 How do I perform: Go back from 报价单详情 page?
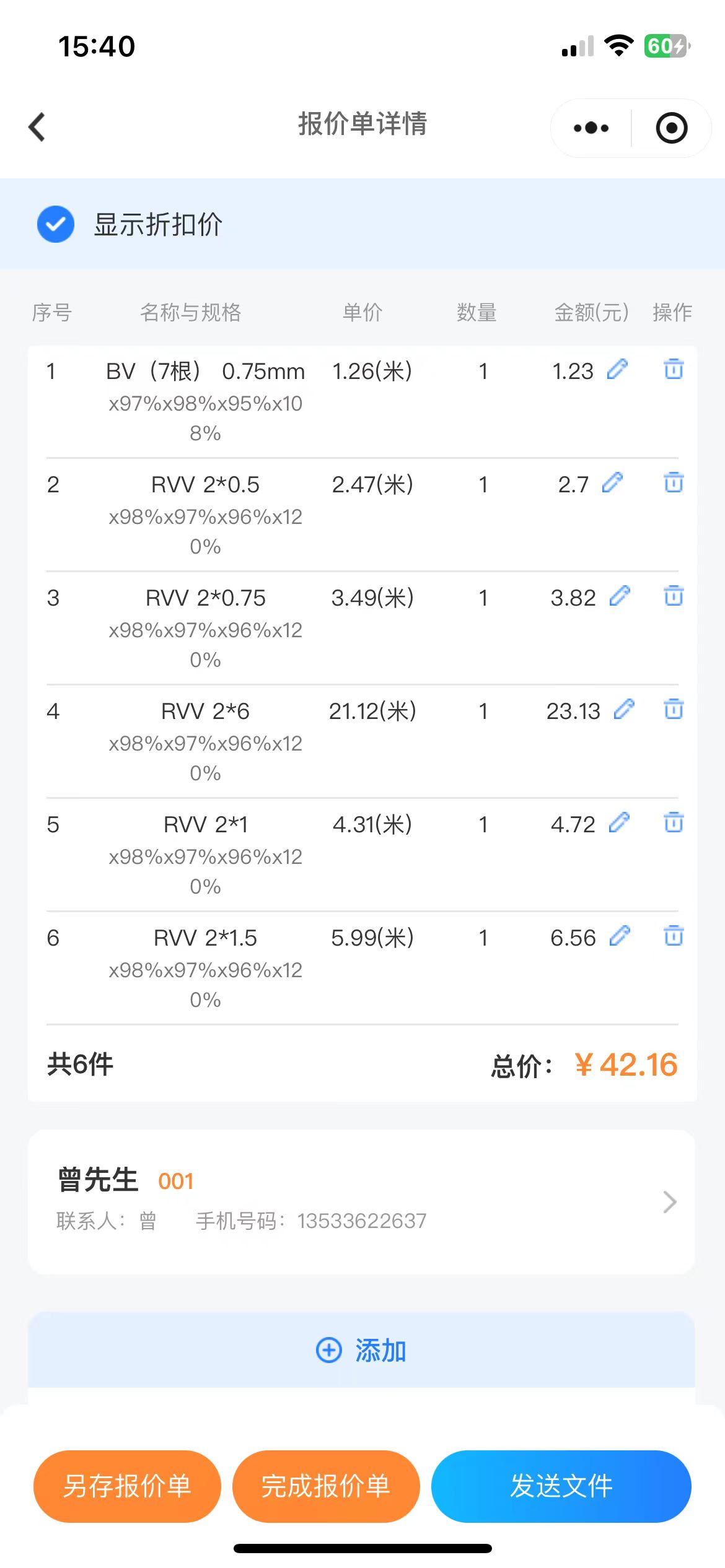(37, 127)
